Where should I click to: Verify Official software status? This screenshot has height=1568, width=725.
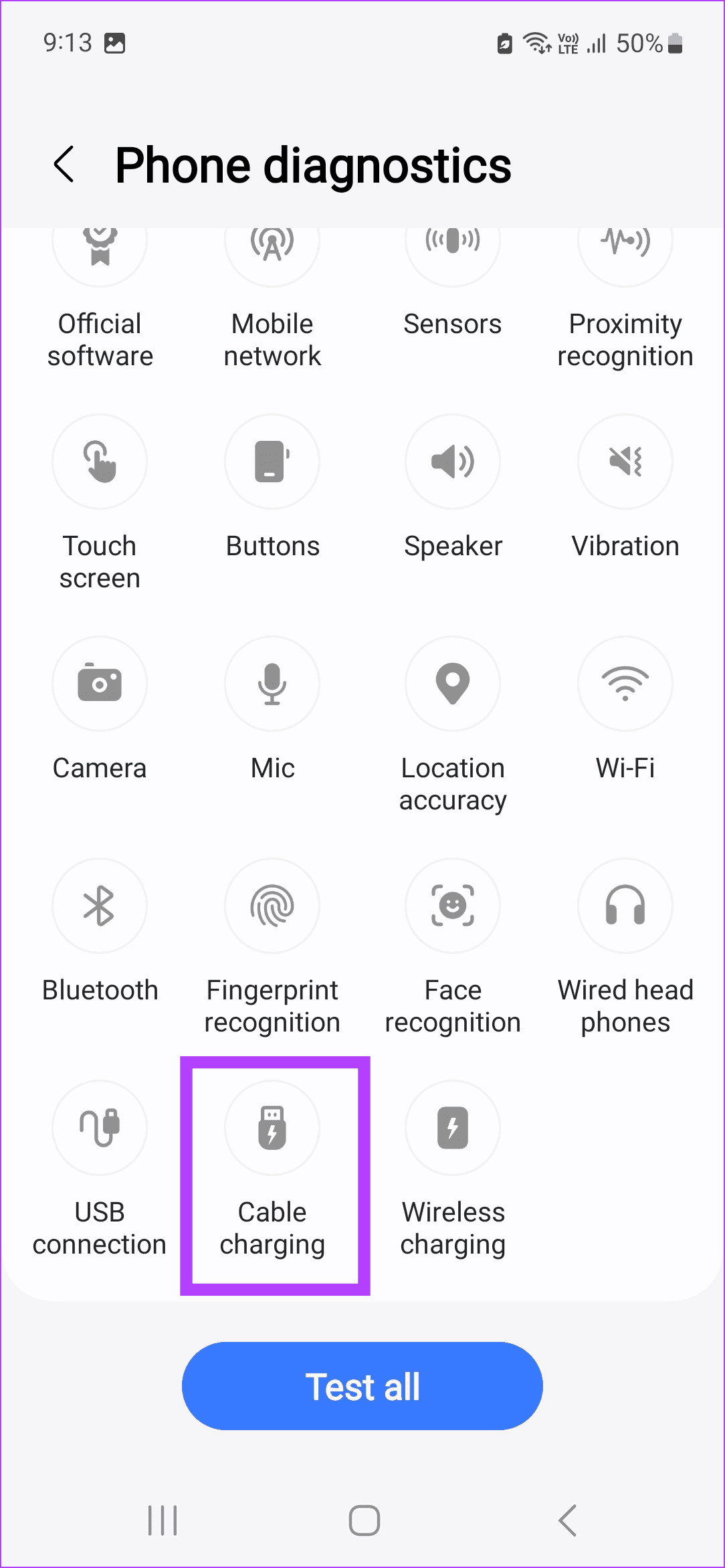[100, 288]
